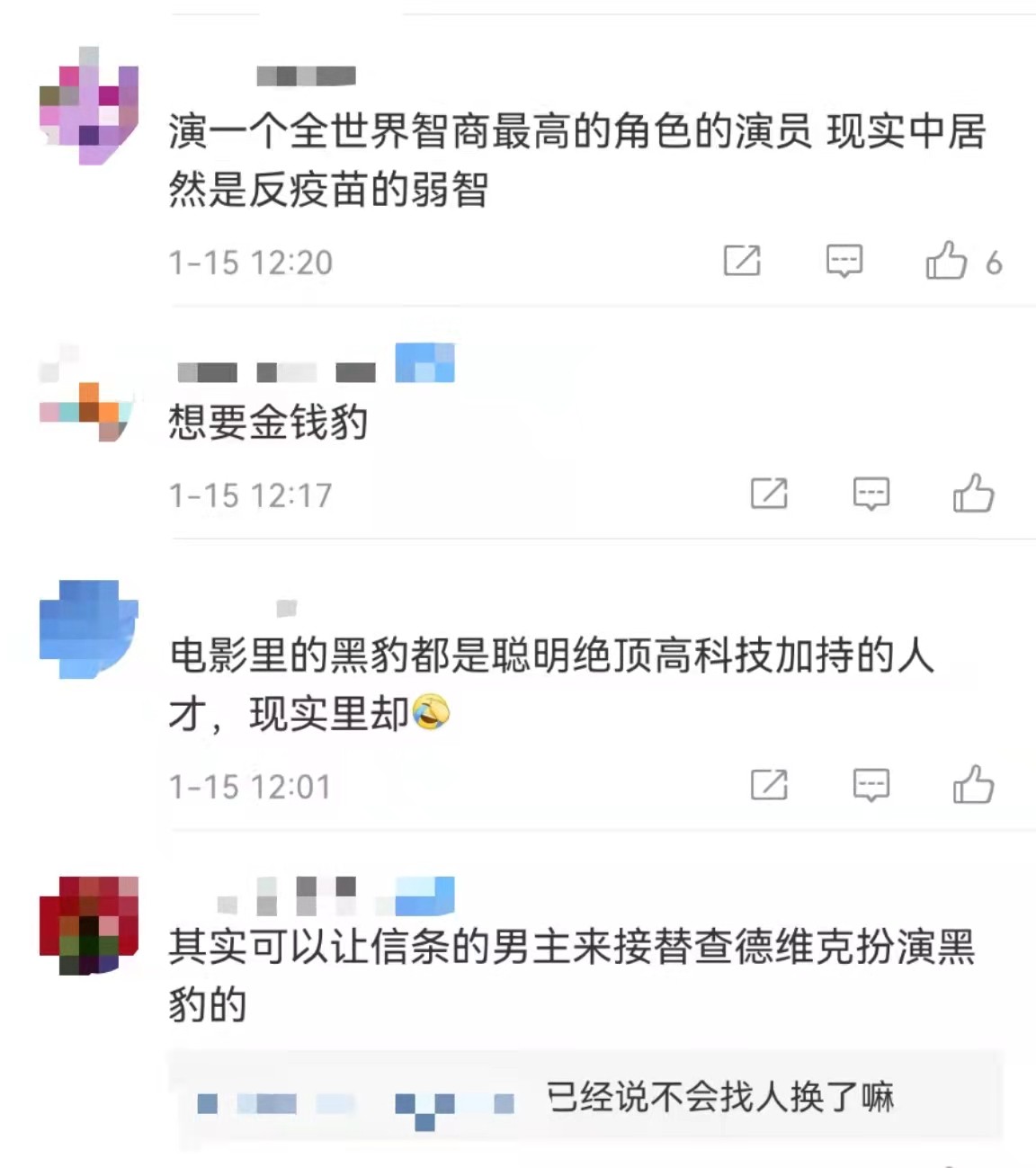
Task: Open the reply 已经说不会找人换了嘛
Action: tap(719, 1098)
